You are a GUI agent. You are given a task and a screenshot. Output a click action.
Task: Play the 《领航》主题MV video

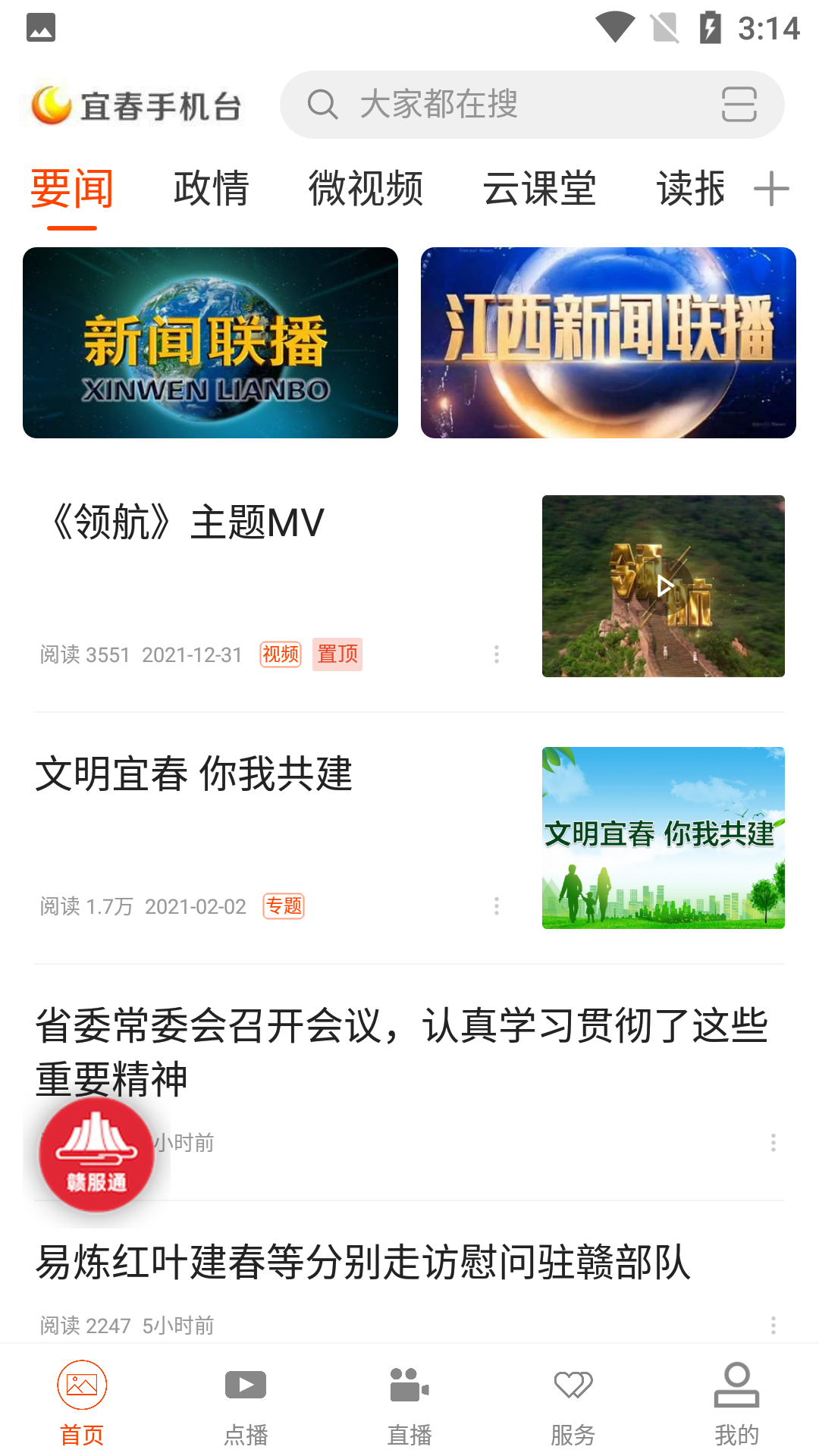pos(664,586)
